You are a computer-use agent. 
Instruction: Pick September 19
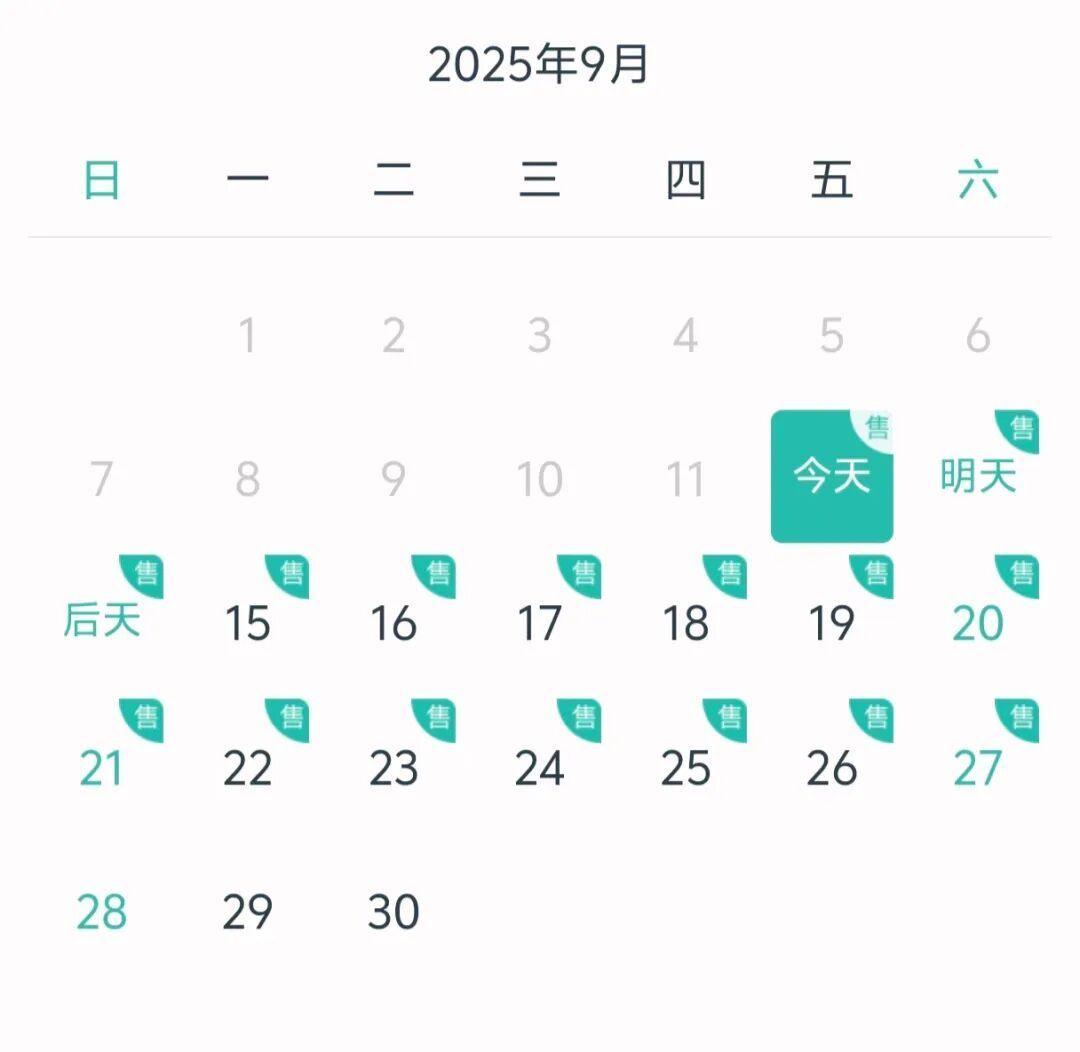coord(831,623)
